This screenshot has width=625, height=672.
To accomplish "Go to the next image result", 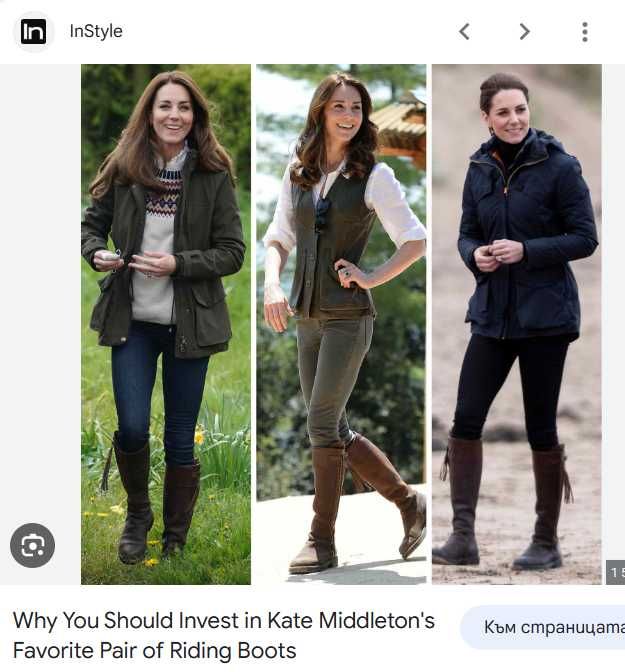I will coord(524,32).
